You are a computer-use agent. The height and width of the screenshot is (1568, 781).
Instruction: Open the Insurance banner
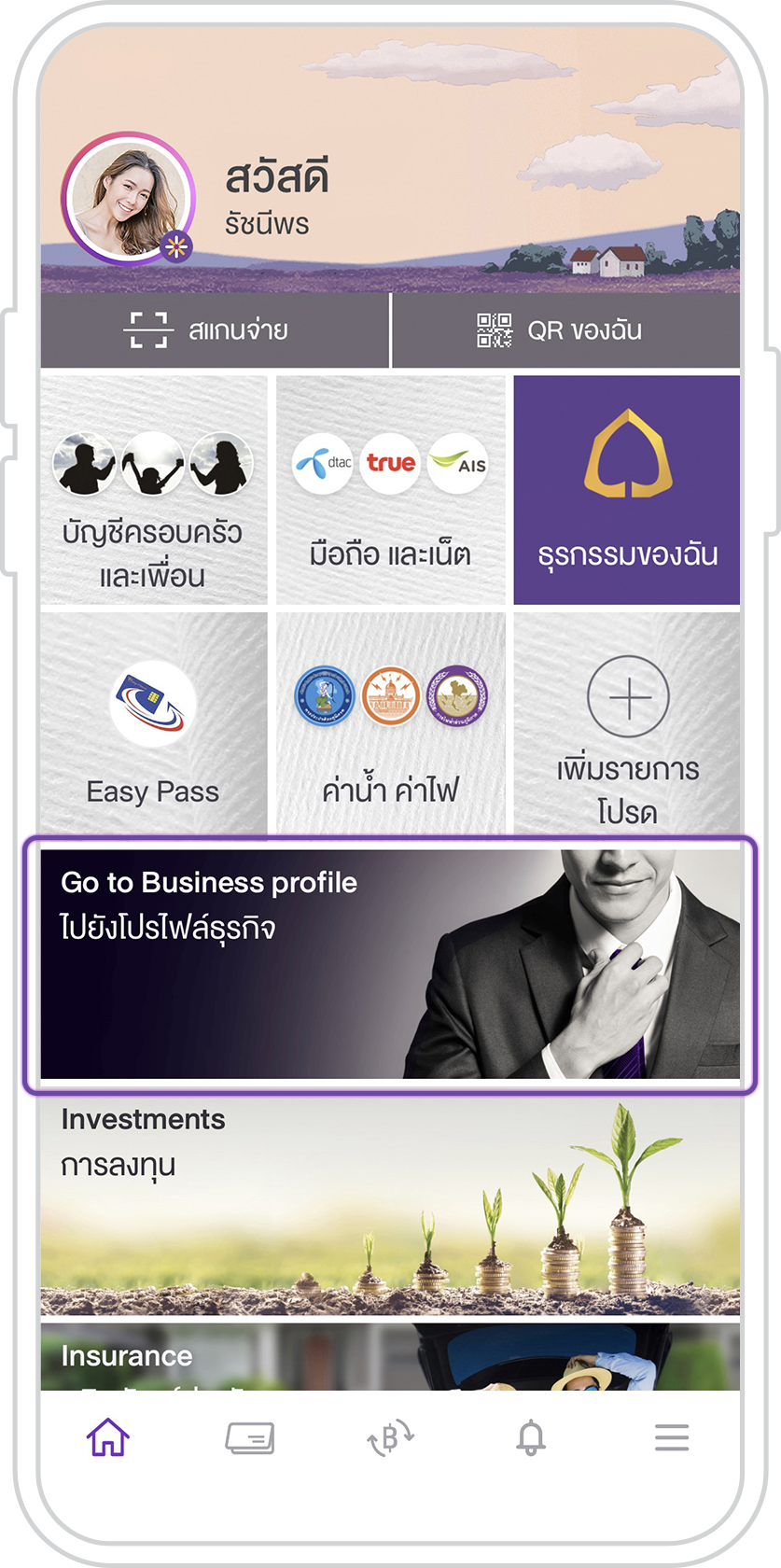pos(390,1358)
